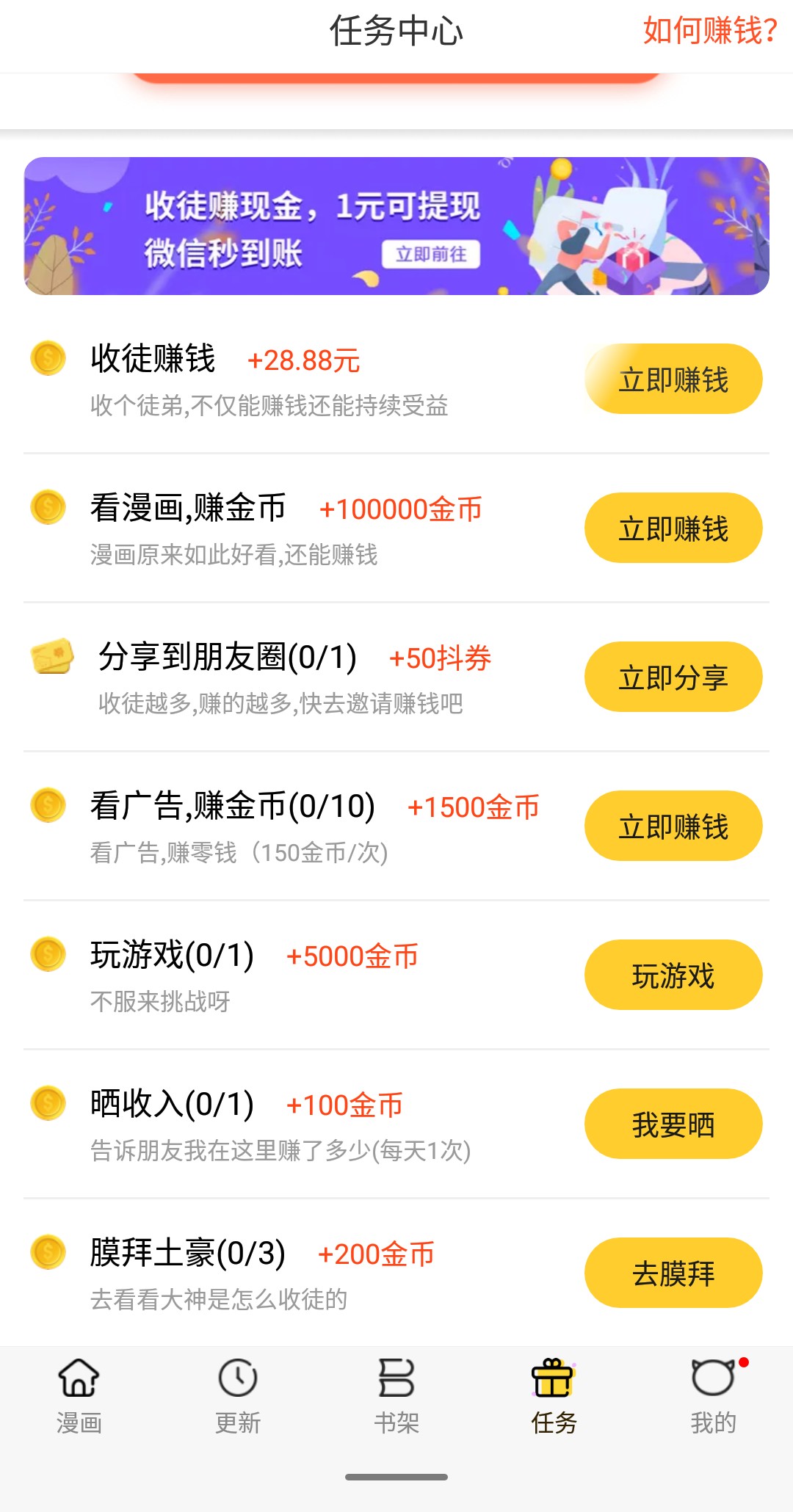Screen dimensions: 793x1512
Task: Click the coin icon next to 玩游戏
Action: coord(46,954)
